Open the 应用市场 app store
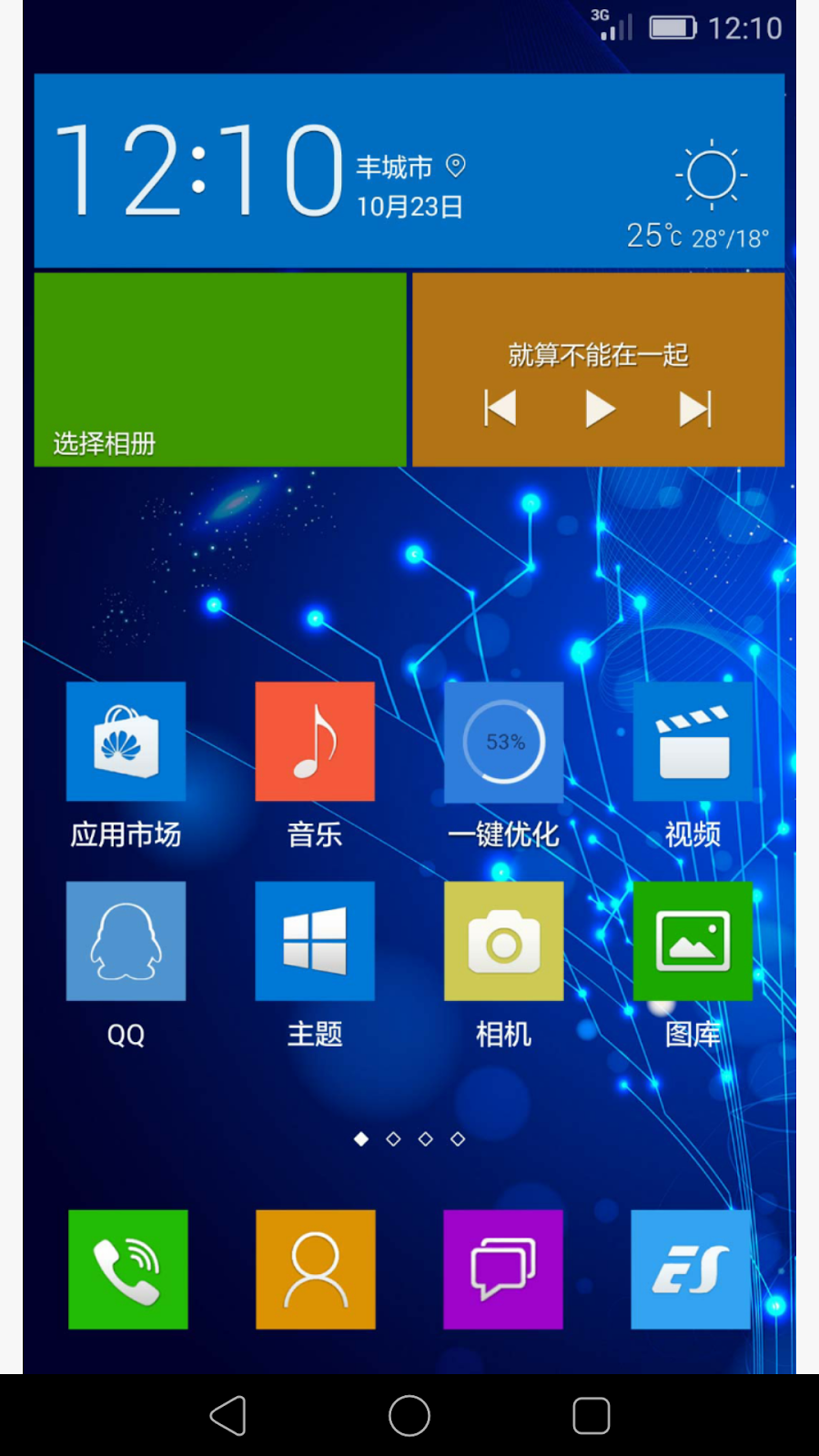The image size is (819, 1456). (x=126, y=742)
